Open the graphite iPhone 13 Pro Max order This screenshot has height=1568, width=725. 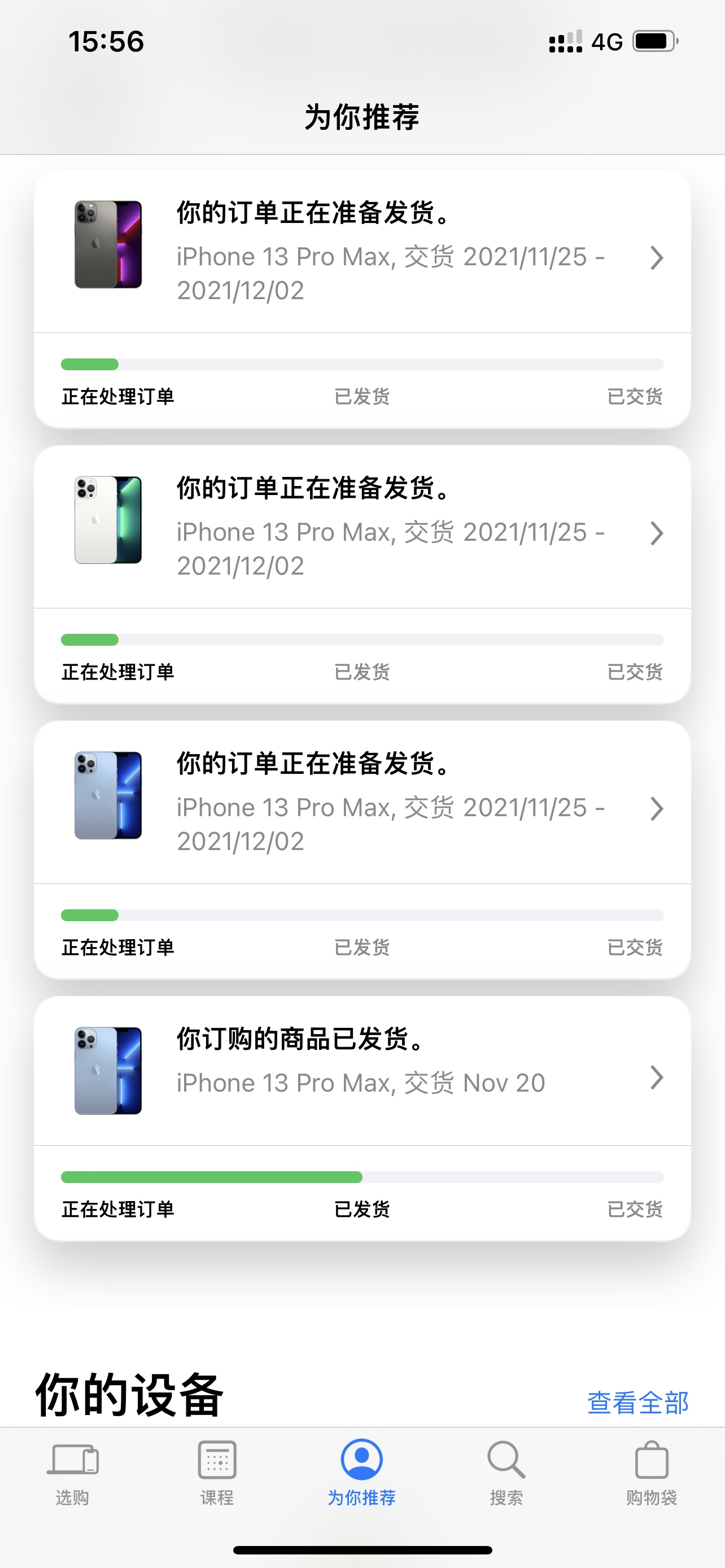pyautogui.click(x=362, y=251)
